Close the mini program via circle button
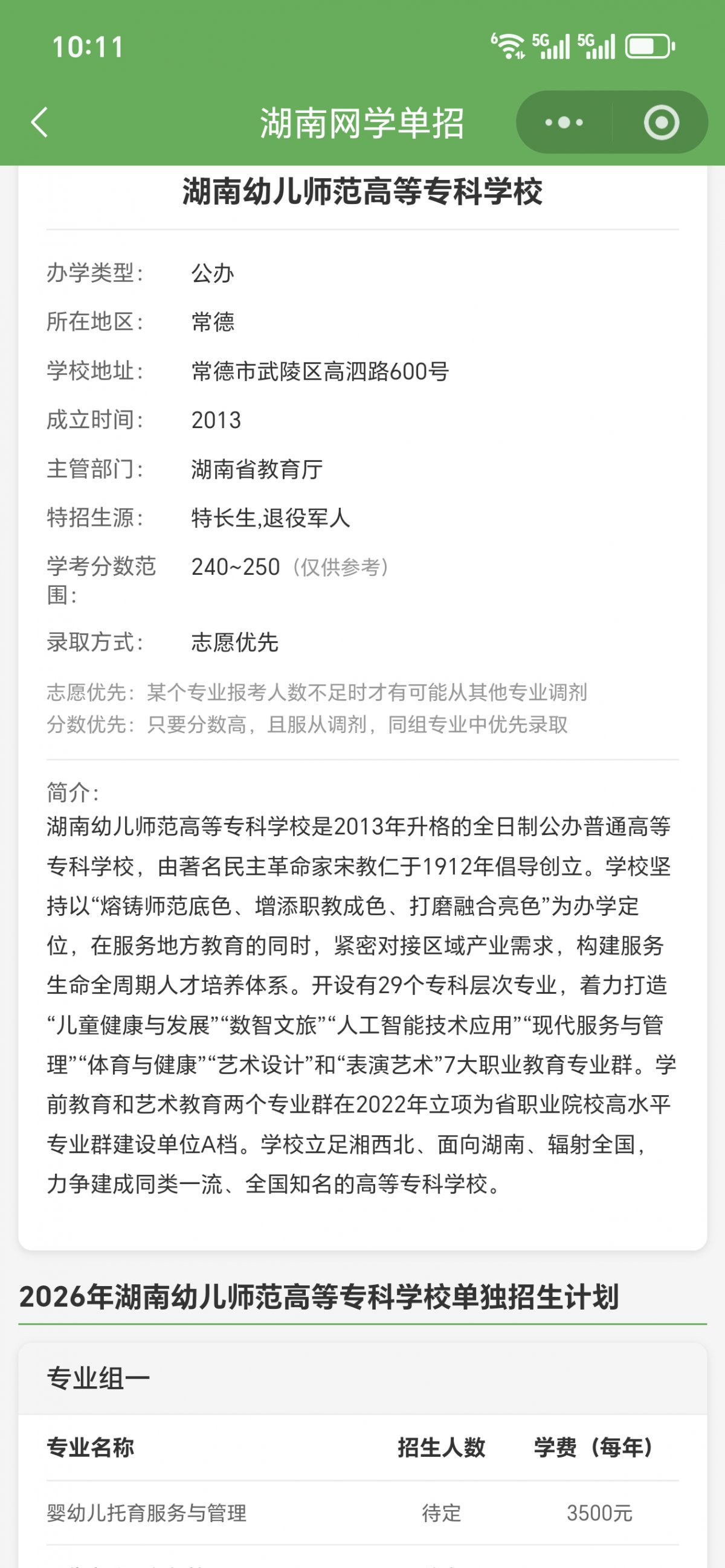The image size is (725, 1568). click(x=661, y=123)
